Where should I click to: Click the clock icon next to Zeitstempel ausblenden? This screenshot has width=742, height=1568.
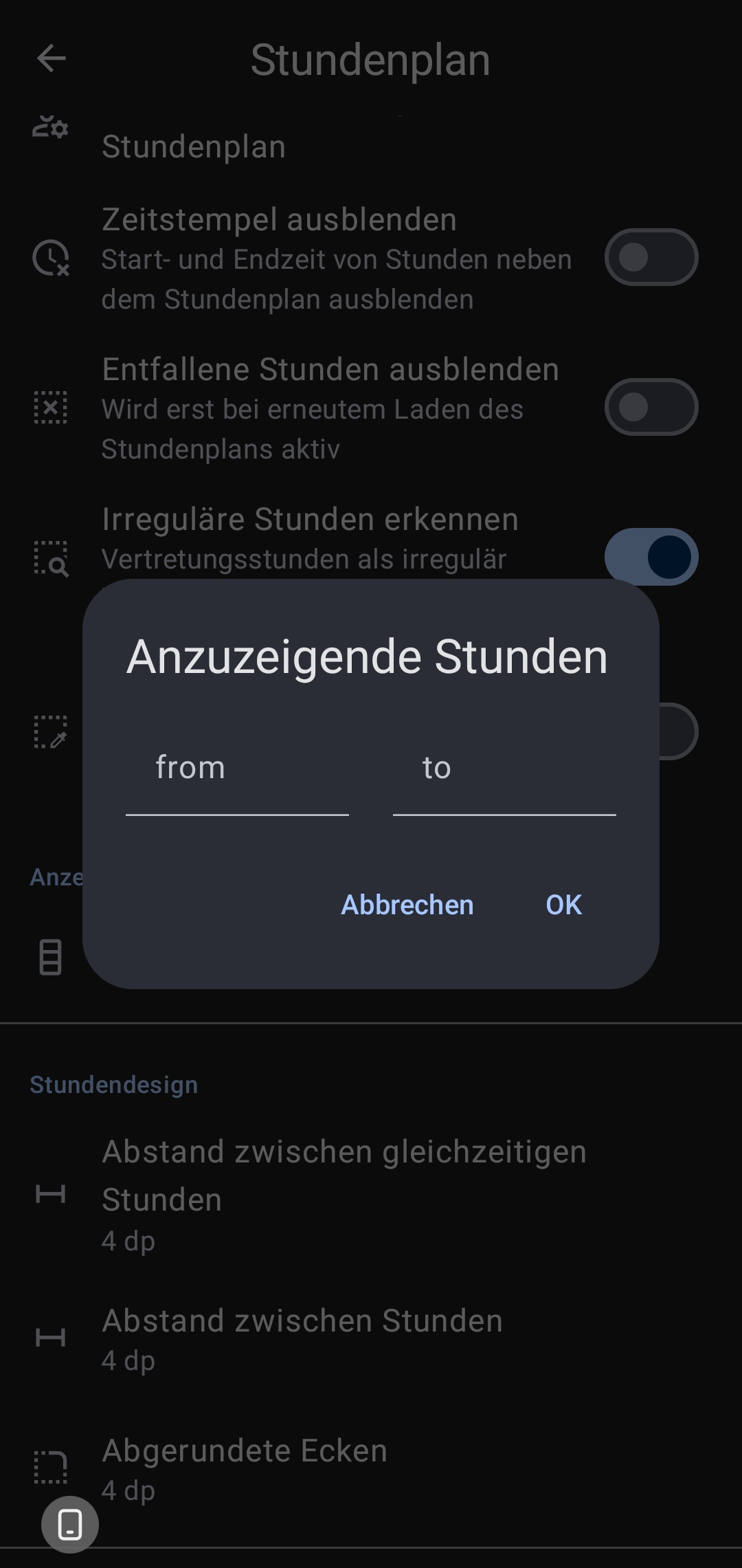(50, 258)
